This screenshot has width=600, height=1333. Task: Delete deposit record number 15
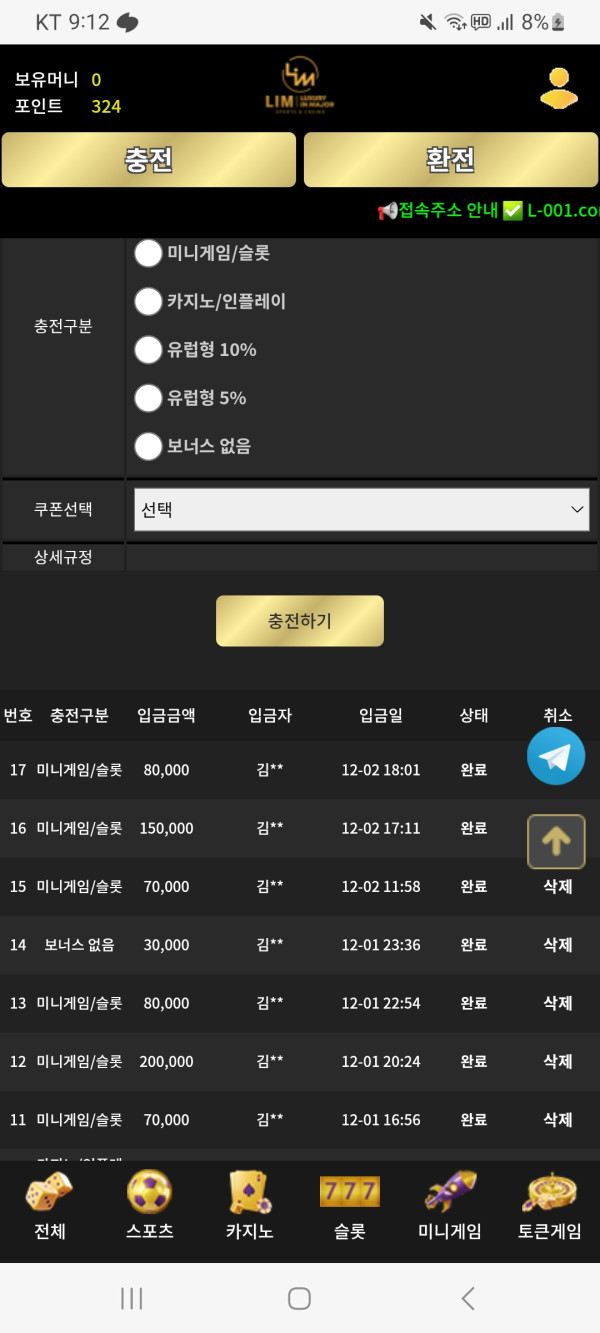pos(557,886)
